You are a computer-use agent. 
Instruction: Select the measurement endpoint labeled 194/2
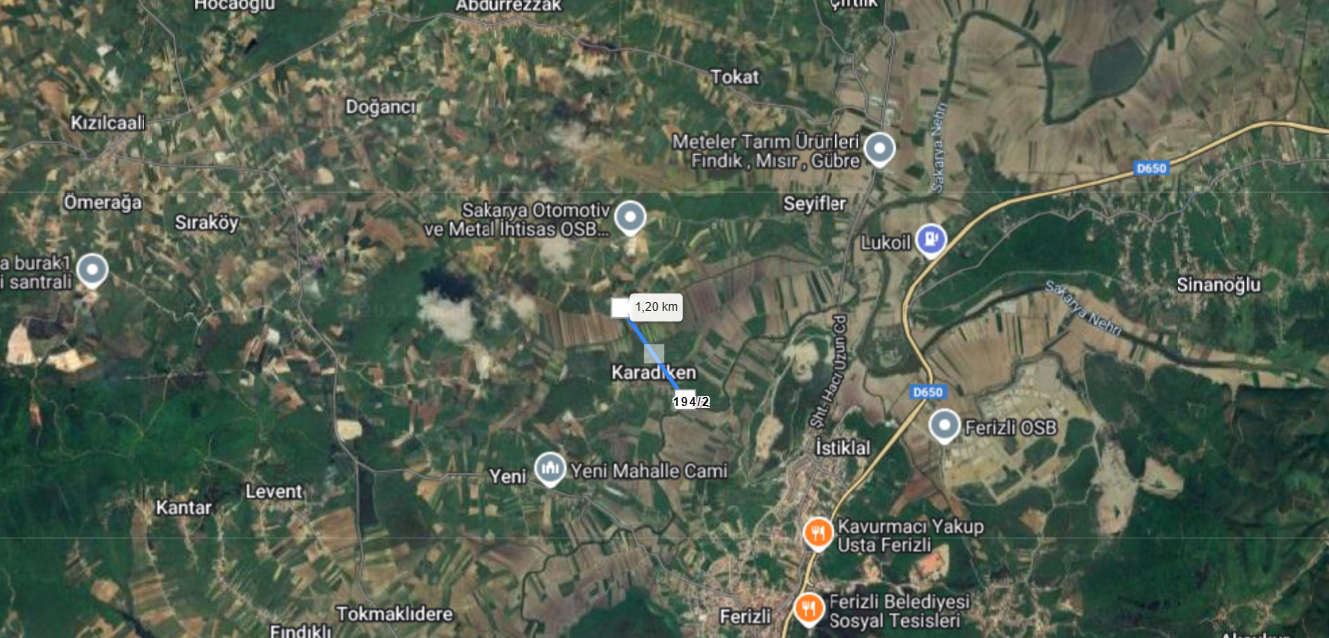click(690, 401)
